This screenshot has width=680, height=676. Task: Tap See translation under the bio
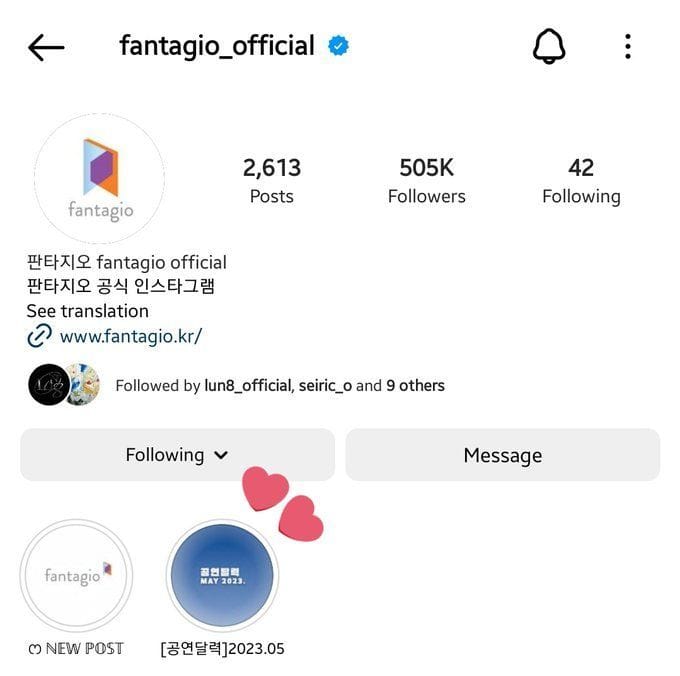tap(88, 311)
